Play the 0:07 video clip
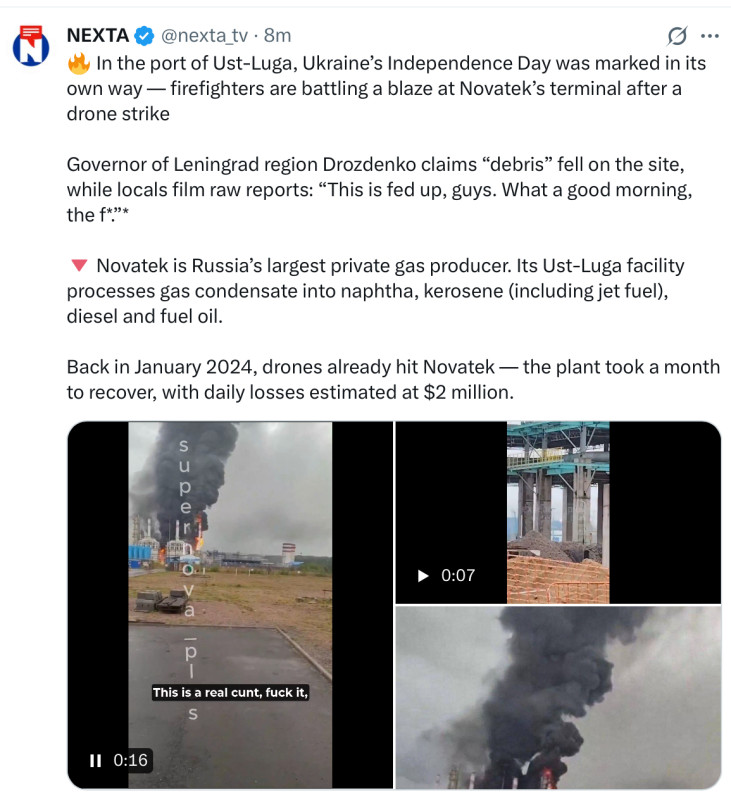This screenshot has height=800, width=731. coord(423,575)
